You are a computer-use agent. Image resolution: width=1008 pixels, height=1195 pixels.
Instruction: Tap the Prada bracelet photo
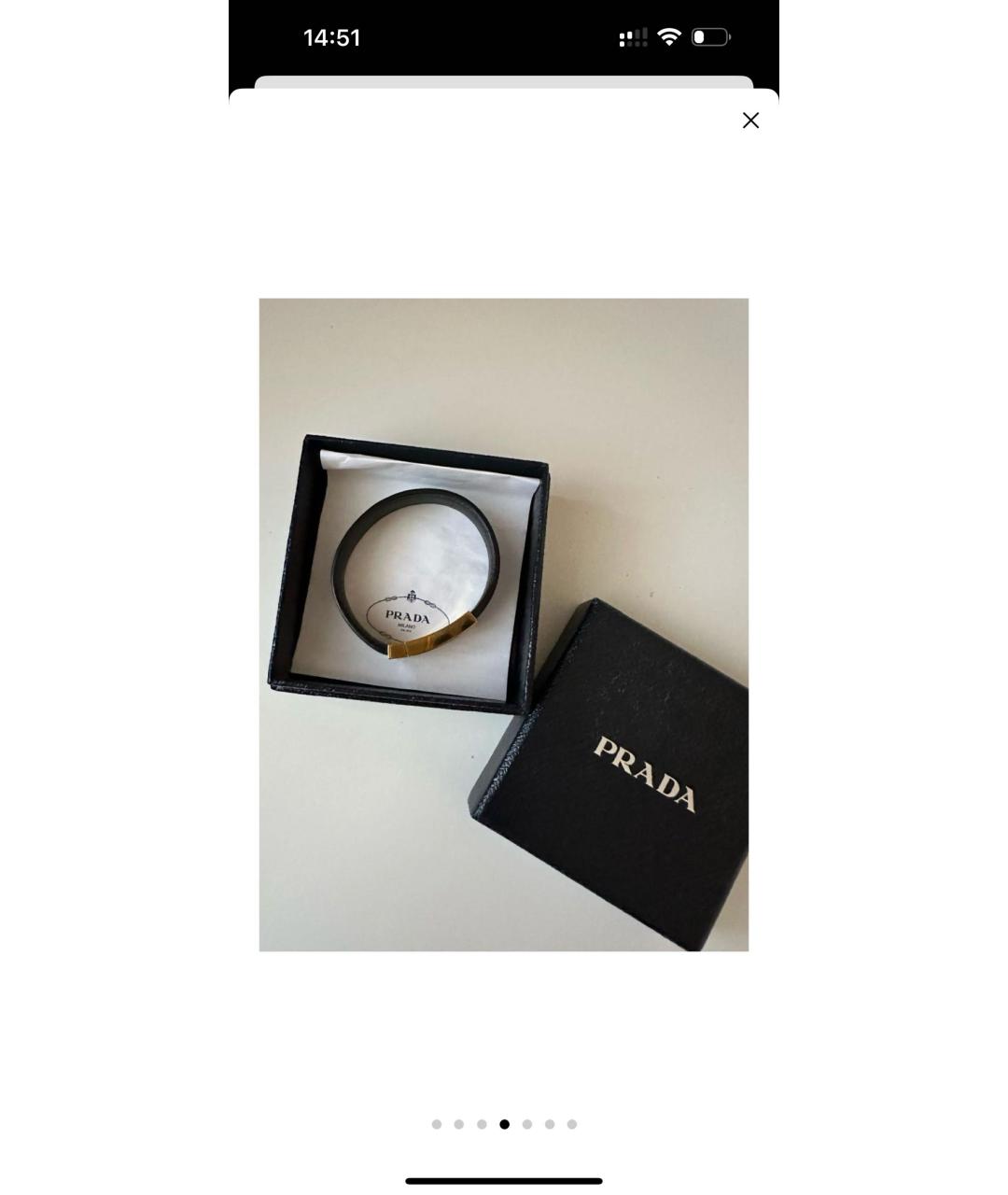pyautogui.click(x=503, y=624)
